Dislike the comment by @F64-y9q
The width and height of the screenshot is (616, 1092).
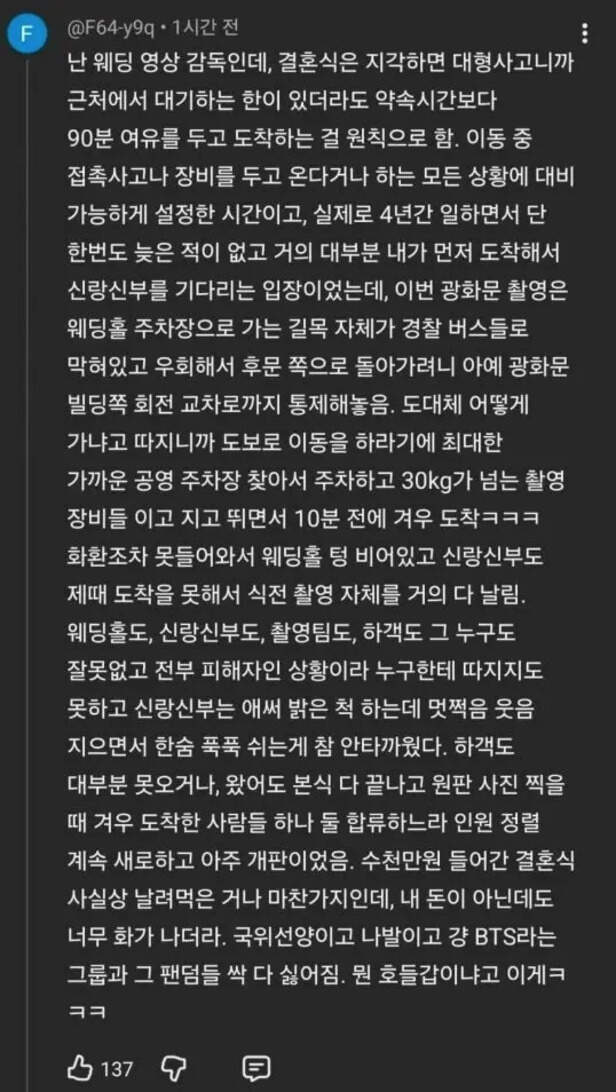pyautogui.click(x=171, y=1067)
